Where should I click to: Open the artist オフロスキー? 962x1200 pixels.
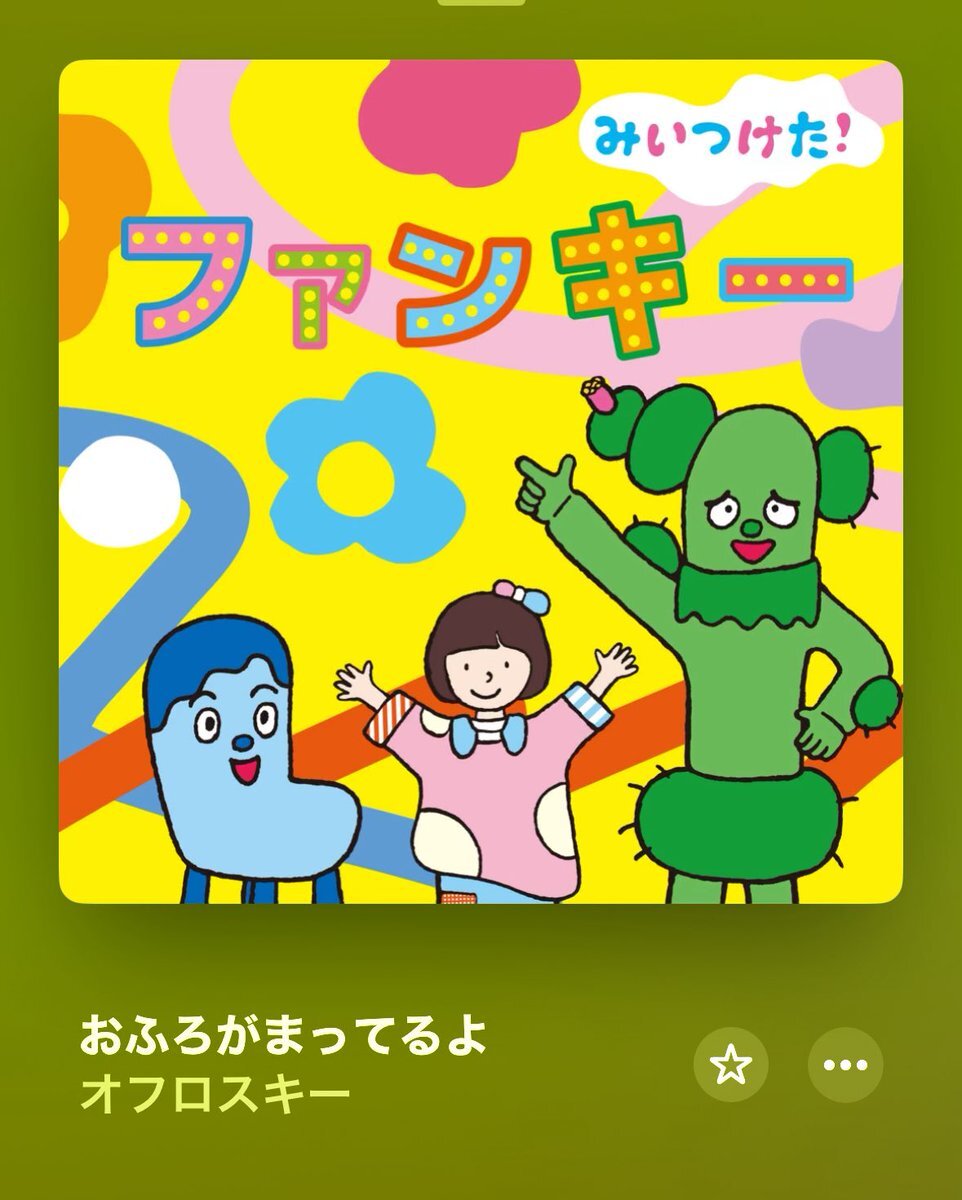pyautogui.click(x=215, y=1094)
